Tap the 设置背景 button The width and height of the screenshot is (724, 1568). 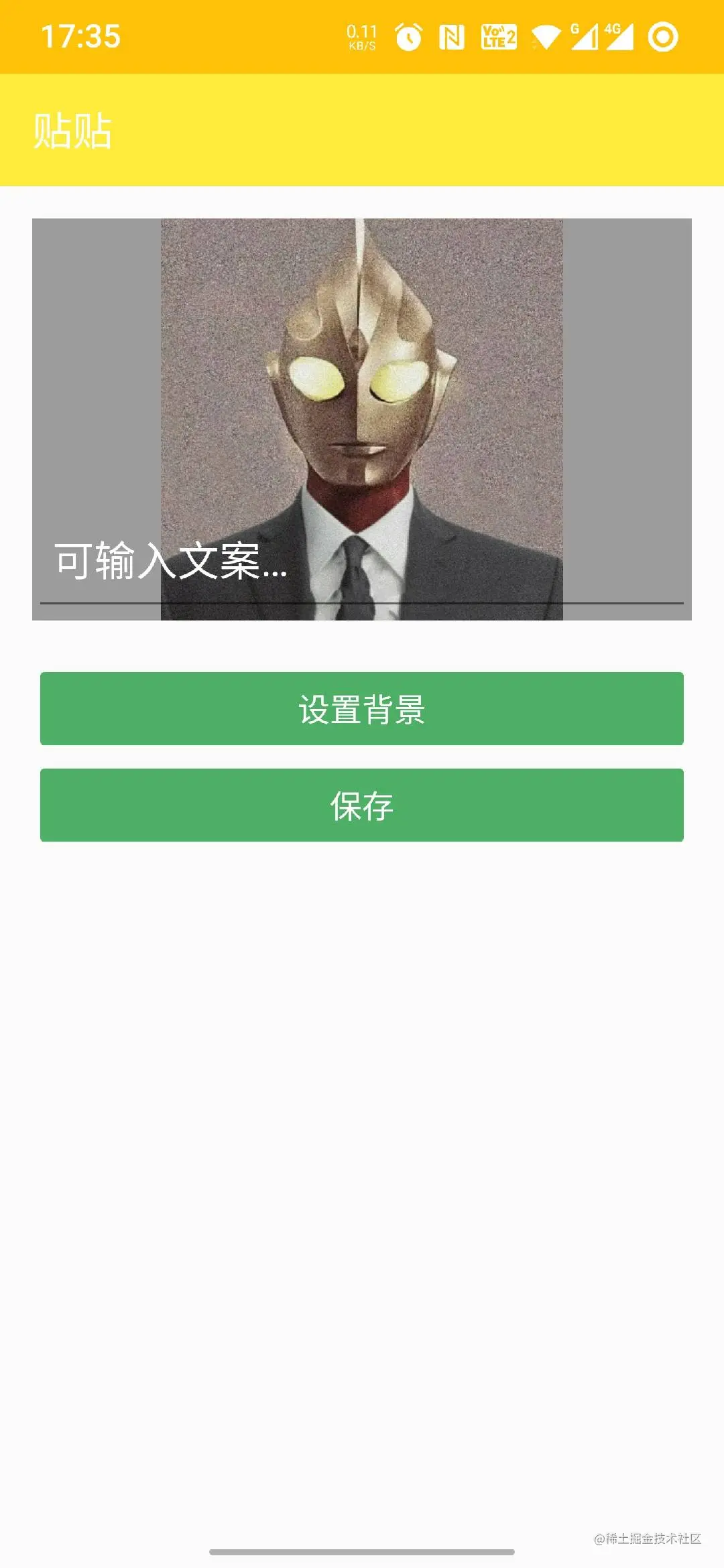point(362,709)
